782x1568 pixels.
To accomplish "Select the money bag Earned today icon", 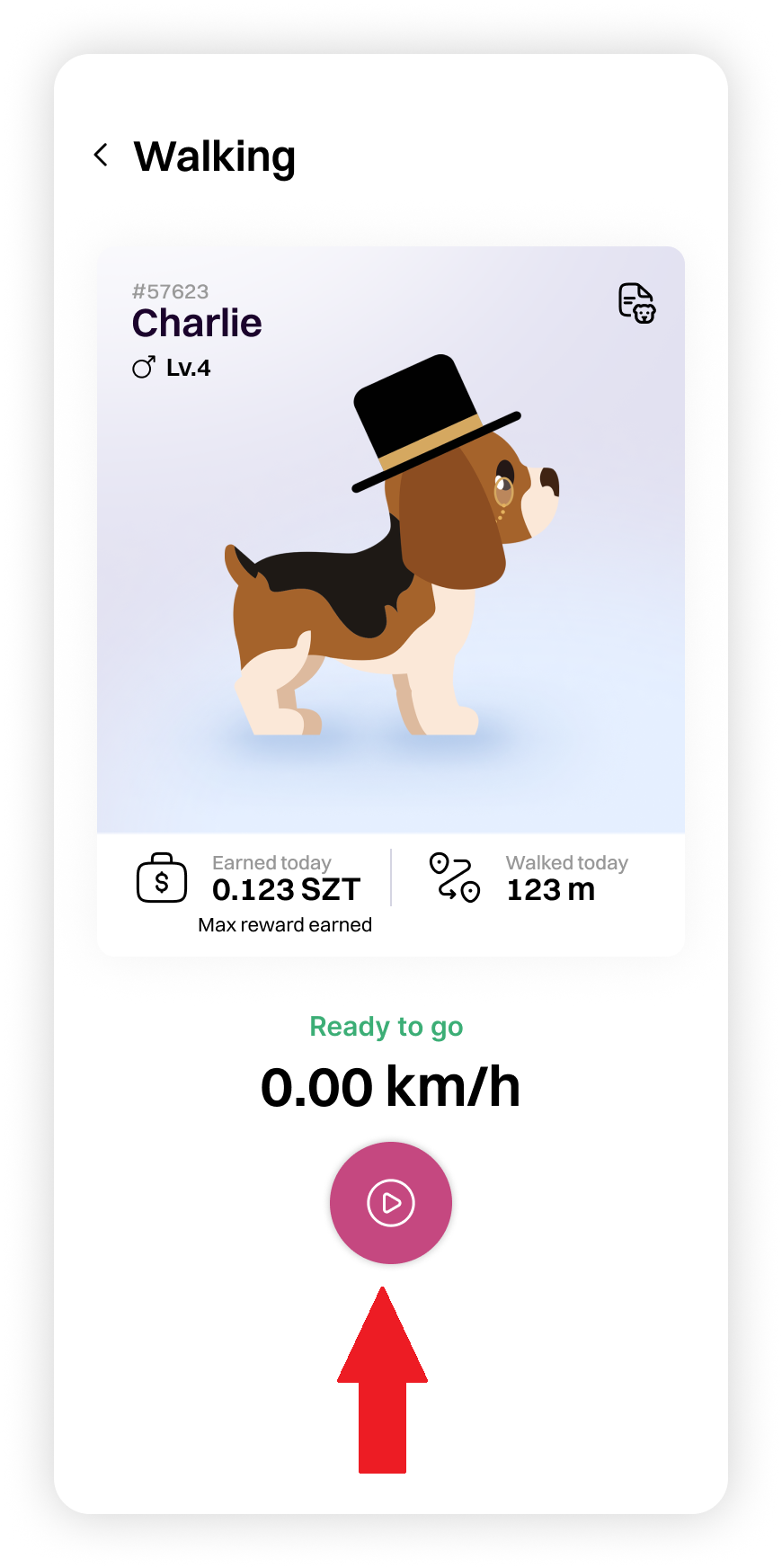I will 162,878.
